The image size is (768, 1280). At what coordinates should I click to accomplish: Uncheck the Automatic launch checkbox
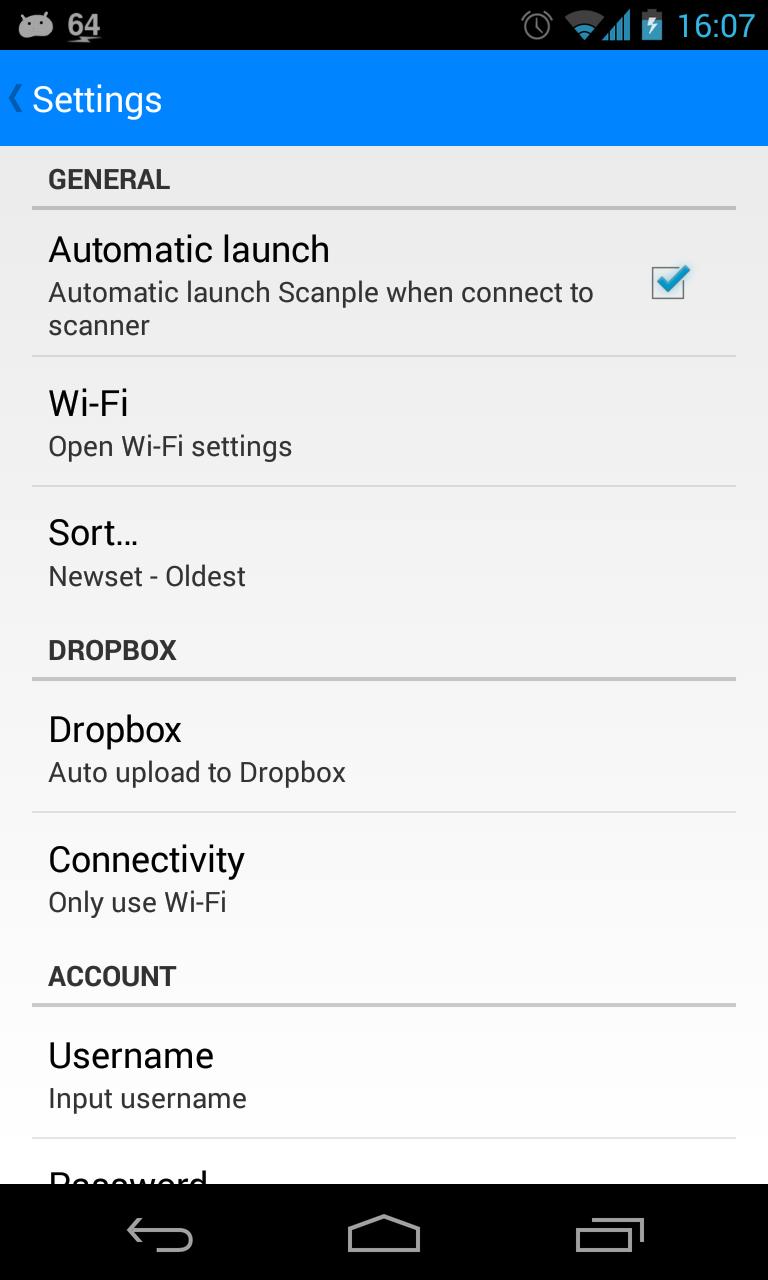668,283
